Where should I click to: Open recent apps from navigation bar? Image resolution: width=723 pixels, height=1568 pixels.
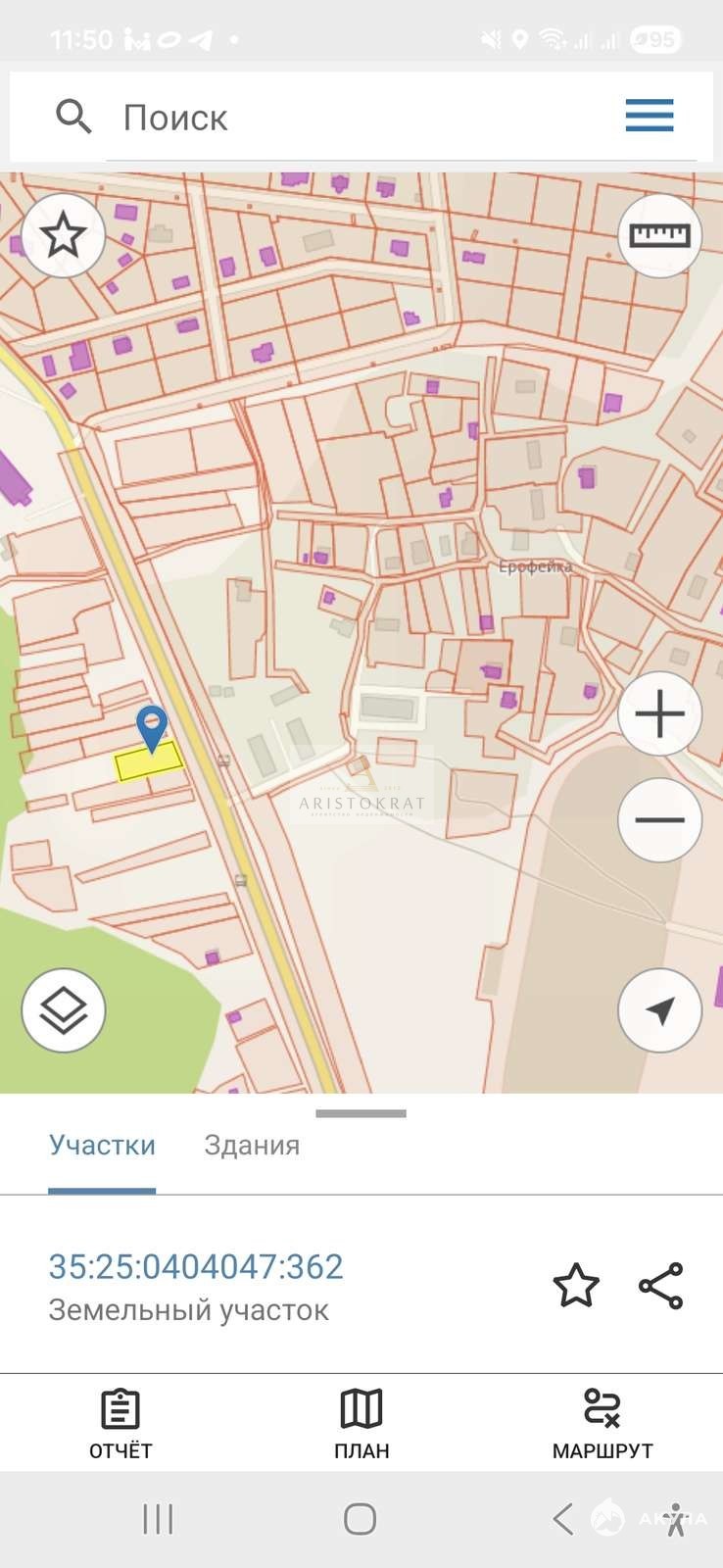coord(158,1519)
